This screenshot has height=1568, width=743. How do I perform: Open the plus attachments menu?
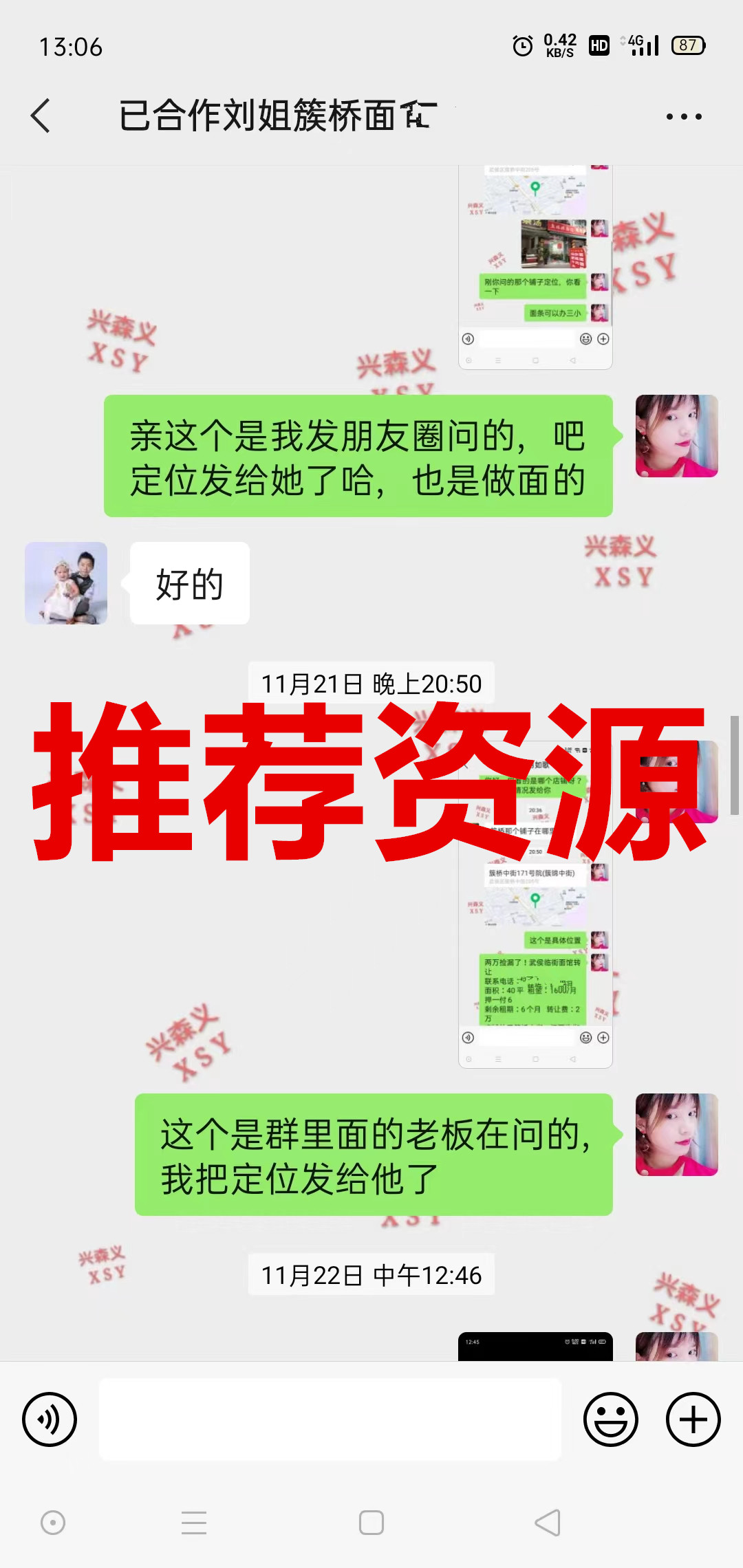tap(693, 1419)
